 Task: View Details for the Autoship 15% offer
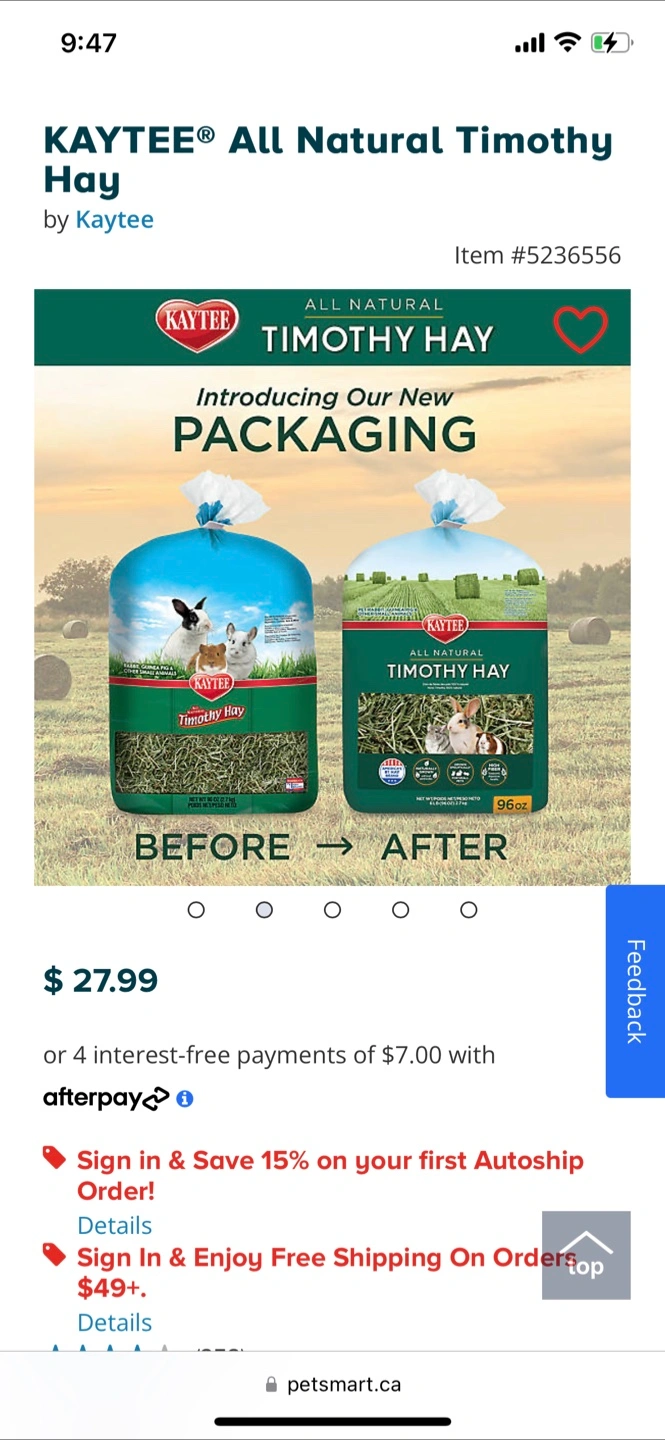[115, 1225]
